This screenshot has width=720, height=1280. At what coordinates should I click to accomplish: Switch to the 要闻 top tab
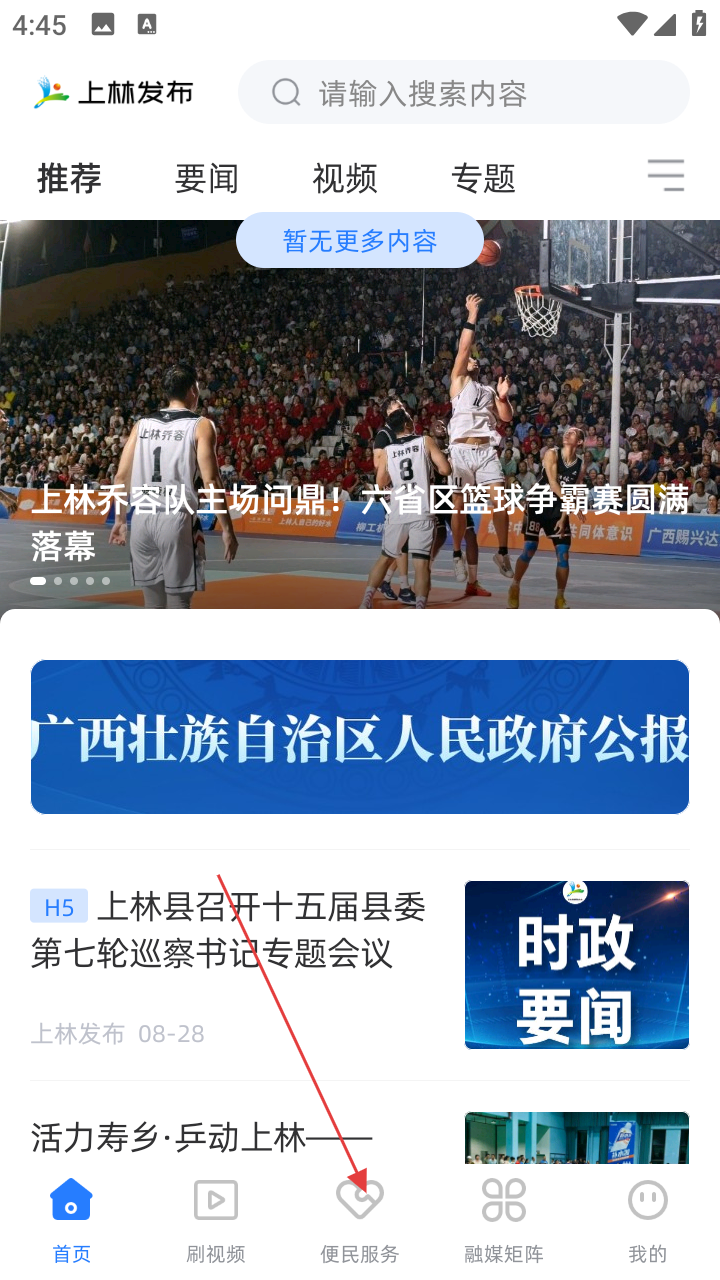(x=207, y=178)
